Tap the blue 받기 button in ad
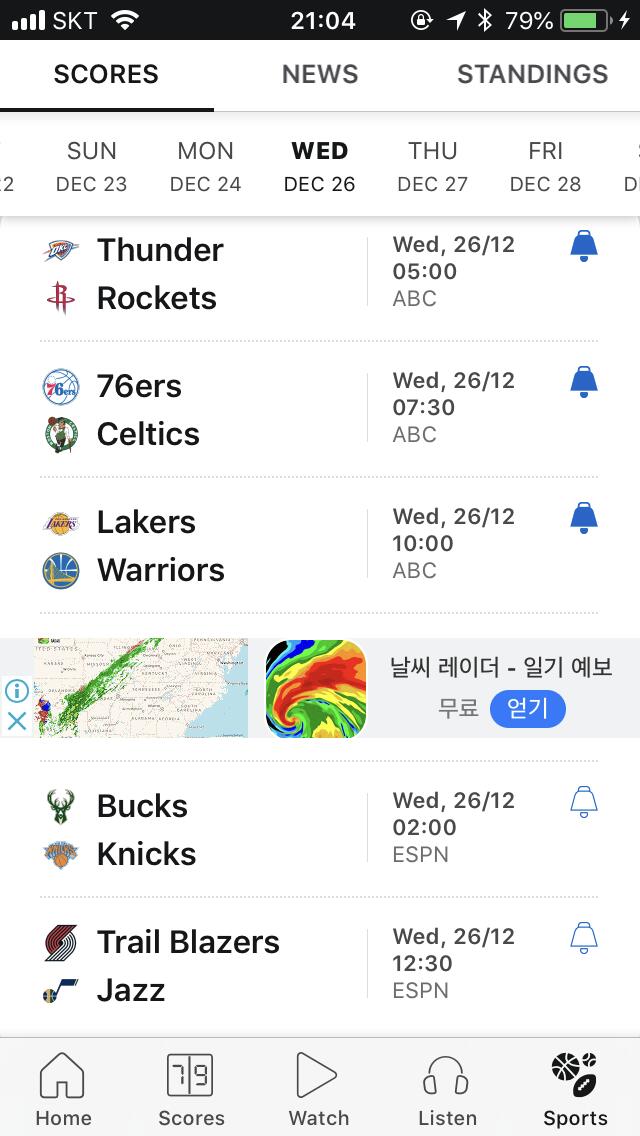The height and width of the screenshot is (1136, 640). (x=527, y=709)
